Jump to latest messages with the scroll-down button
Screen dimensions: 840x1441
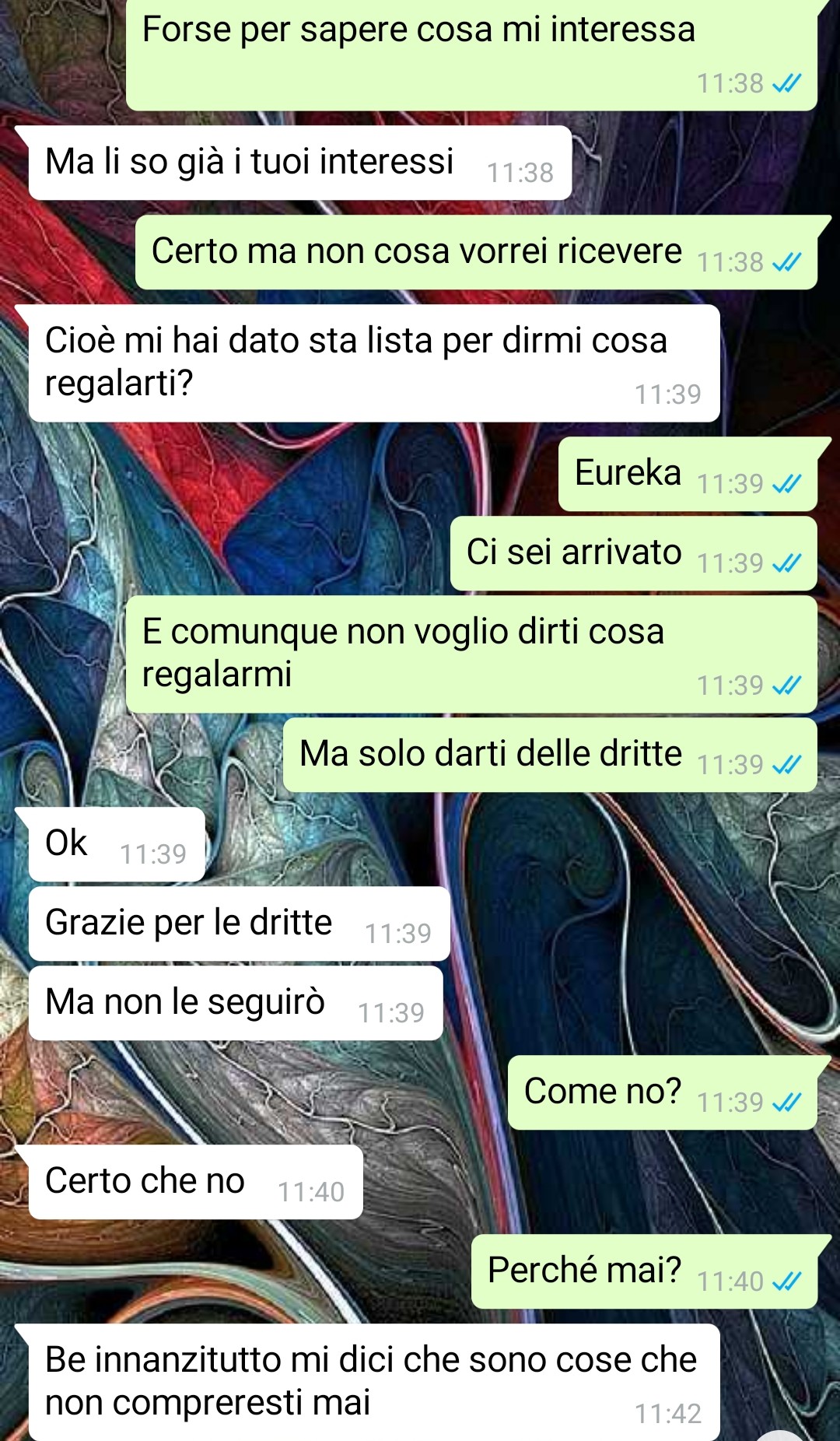tap(780, 1436)
